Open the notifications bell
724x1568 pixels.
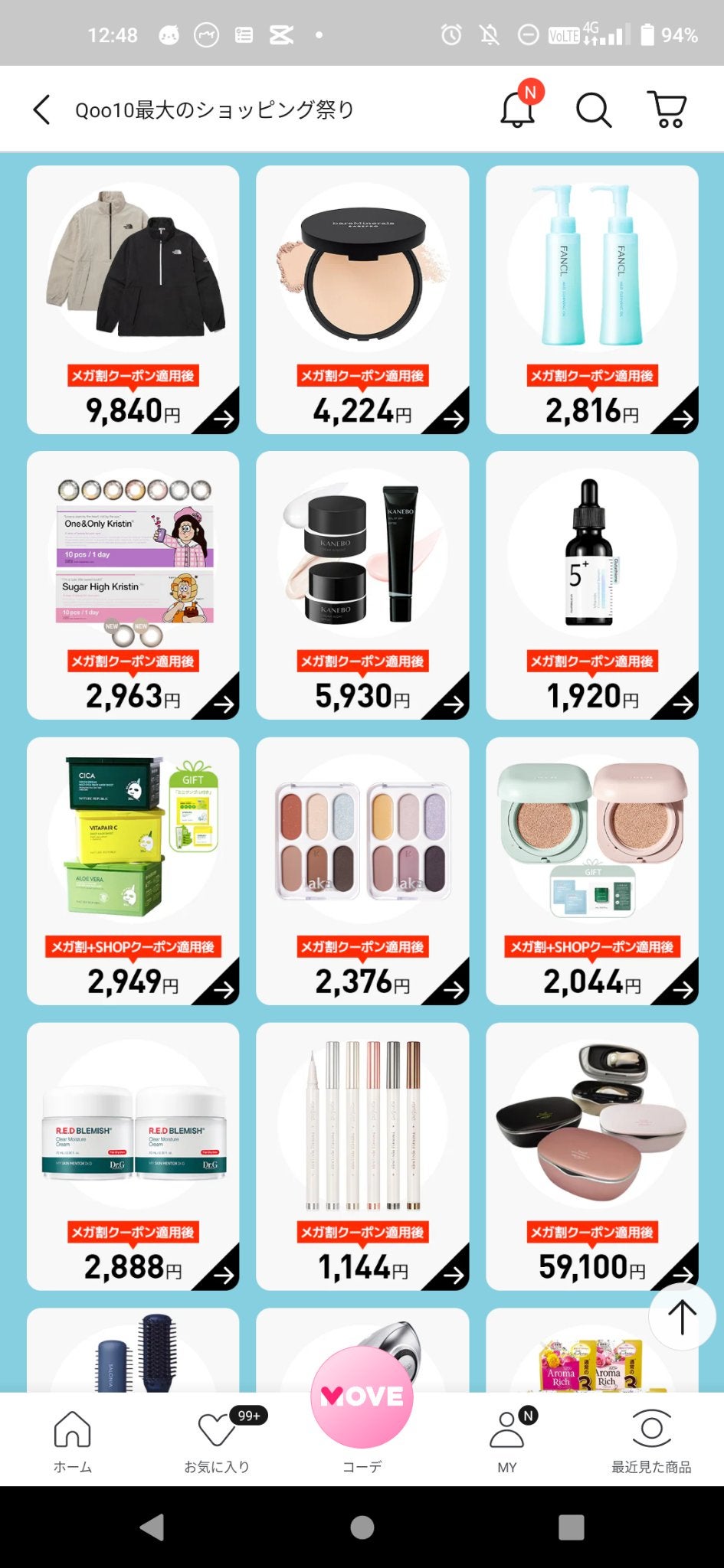tap(518, 109)
